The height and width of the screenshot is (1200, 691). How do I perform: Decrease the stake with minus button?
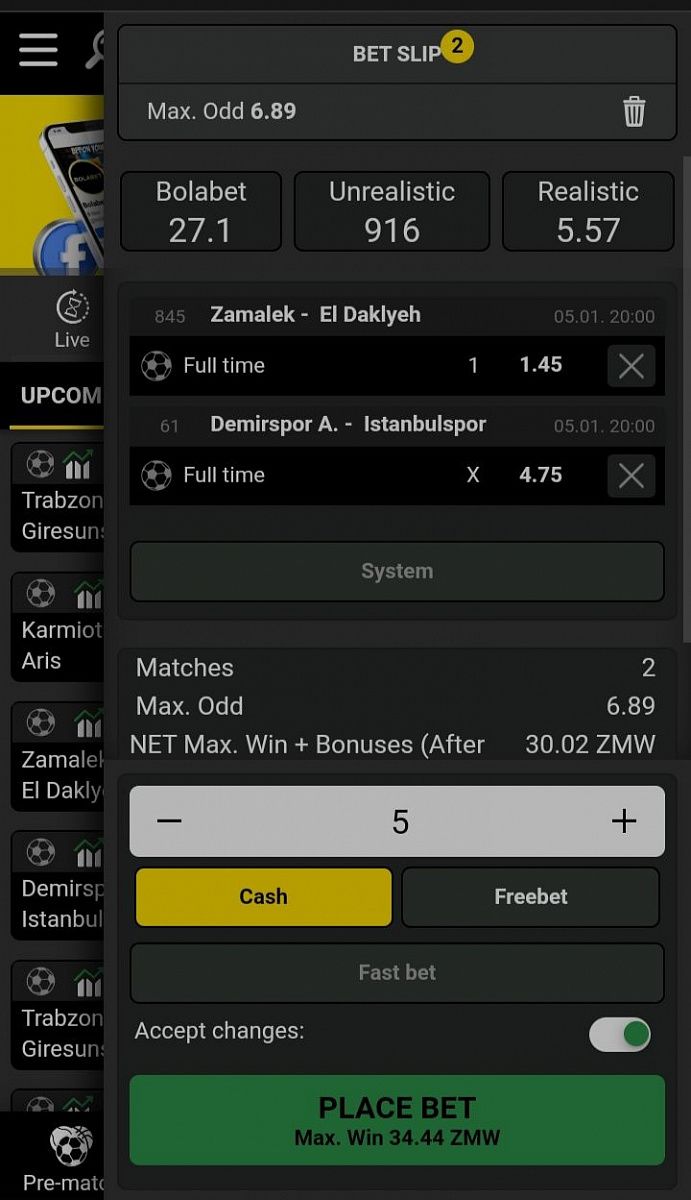170,821
